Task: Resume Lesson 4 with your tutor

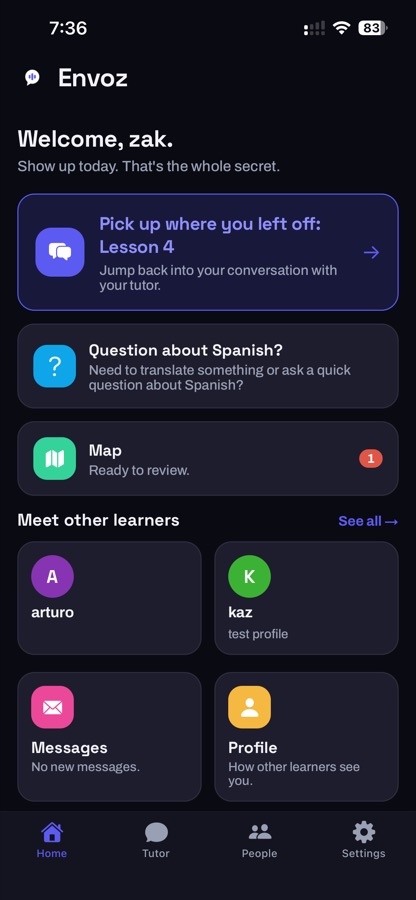Action: (x=208, y=252)
